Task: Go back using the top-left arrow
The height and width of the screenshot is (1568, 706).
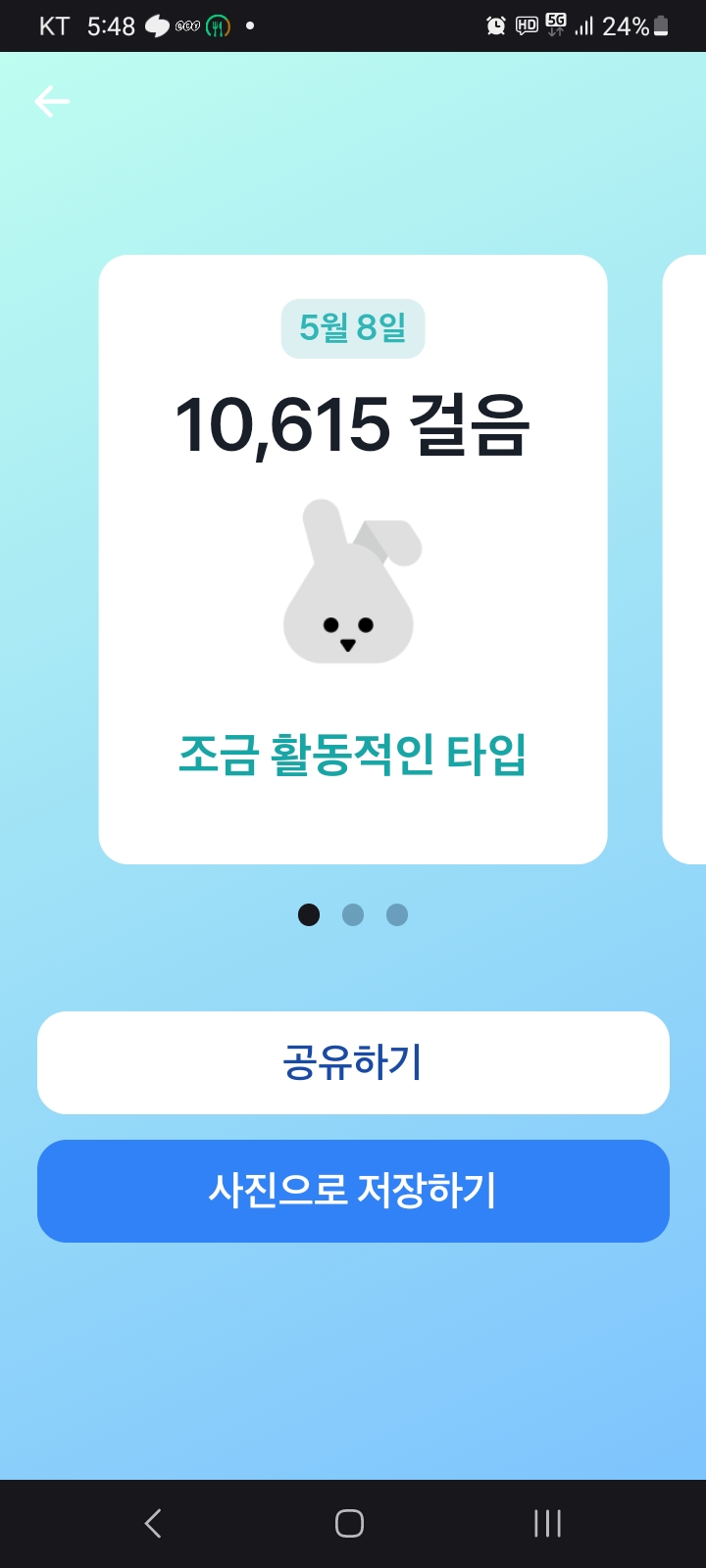Action: tap(52, 102)
